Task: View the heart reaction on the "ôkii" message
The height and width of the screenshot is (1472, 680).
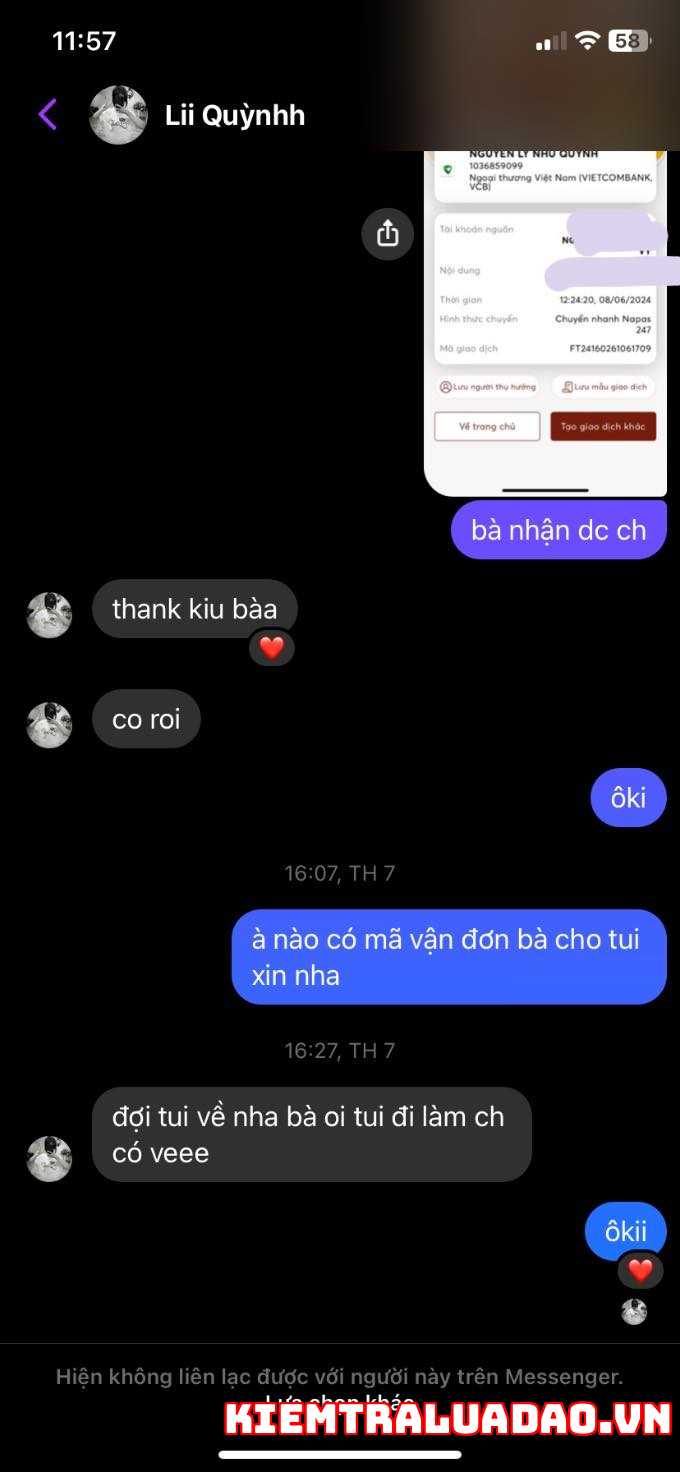Action: [640, 1270]
